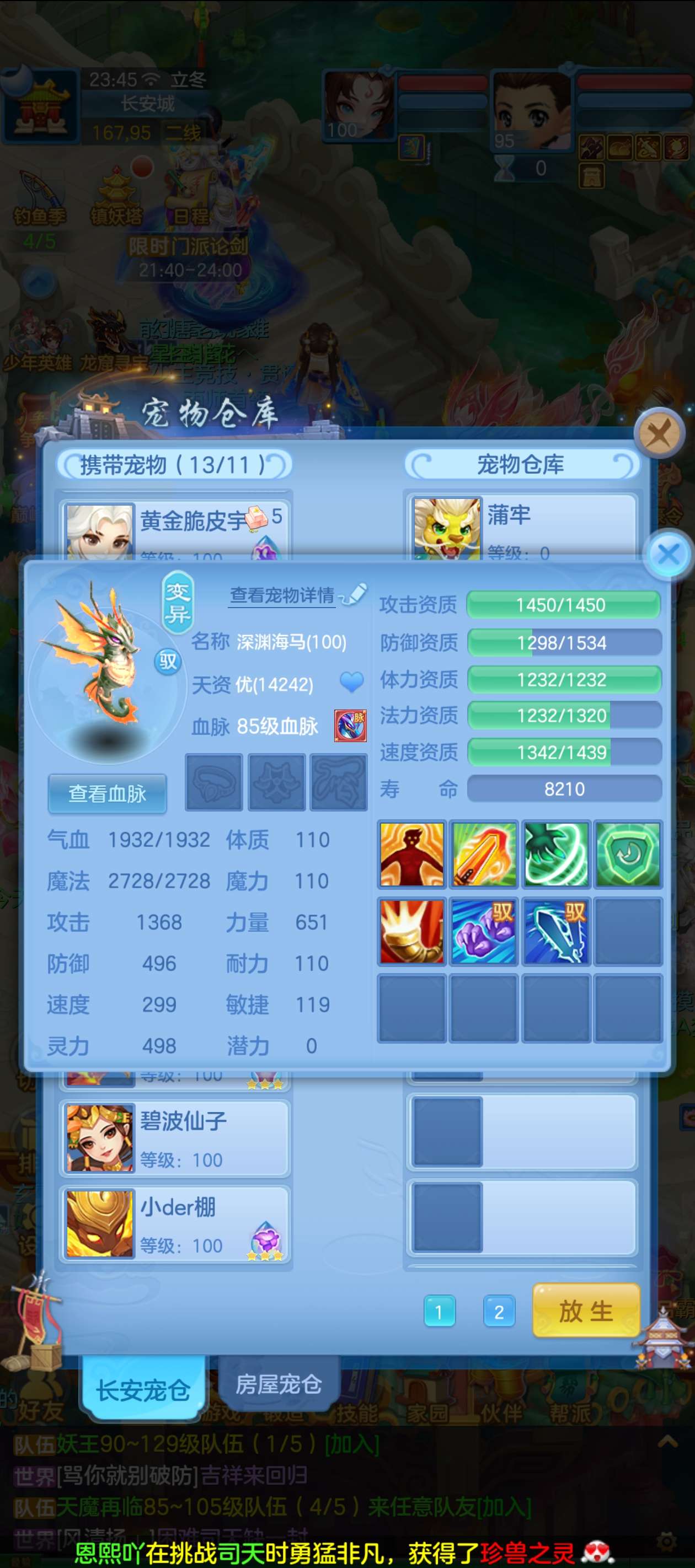Open the empty collar equipment slot
Viewport: 695px width, 1568px height.
pyautogui.click(x=214, y=782)
